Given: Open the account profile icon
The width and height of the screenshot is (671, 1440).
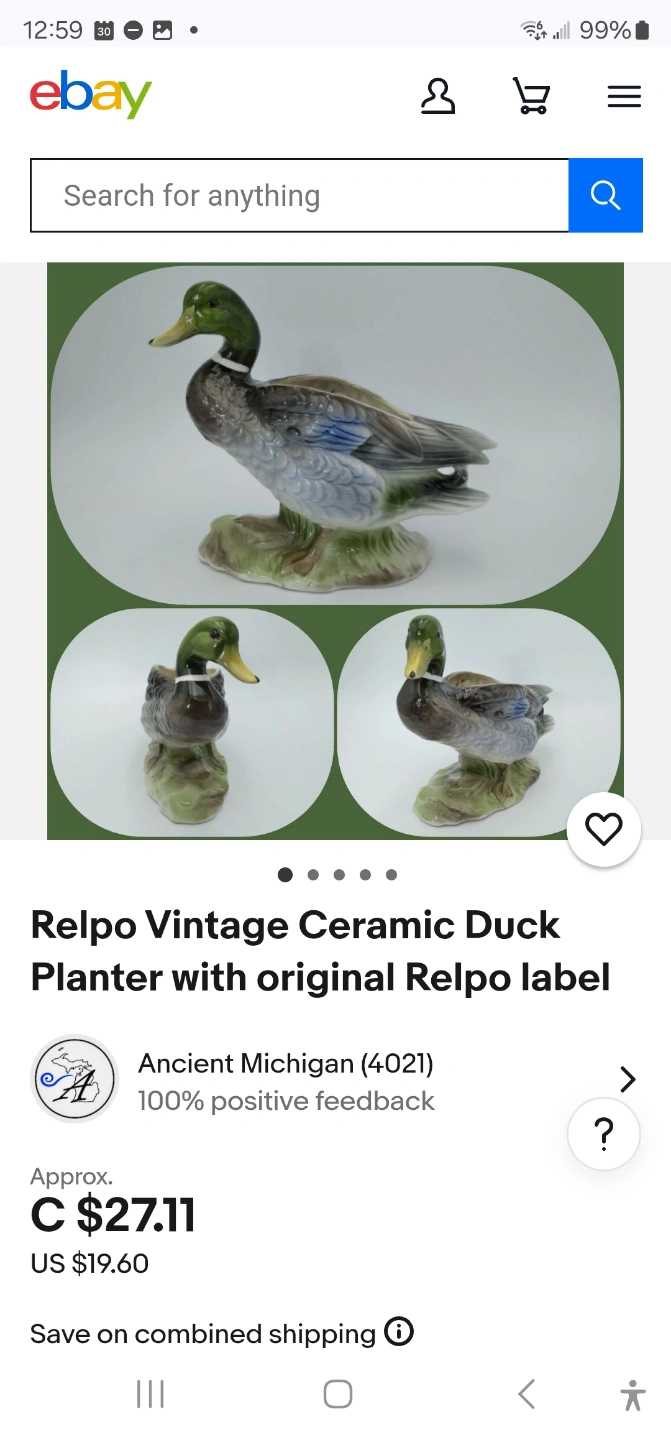Looking at the screenshot, I should pyautogui.click(x=438, y=97).
